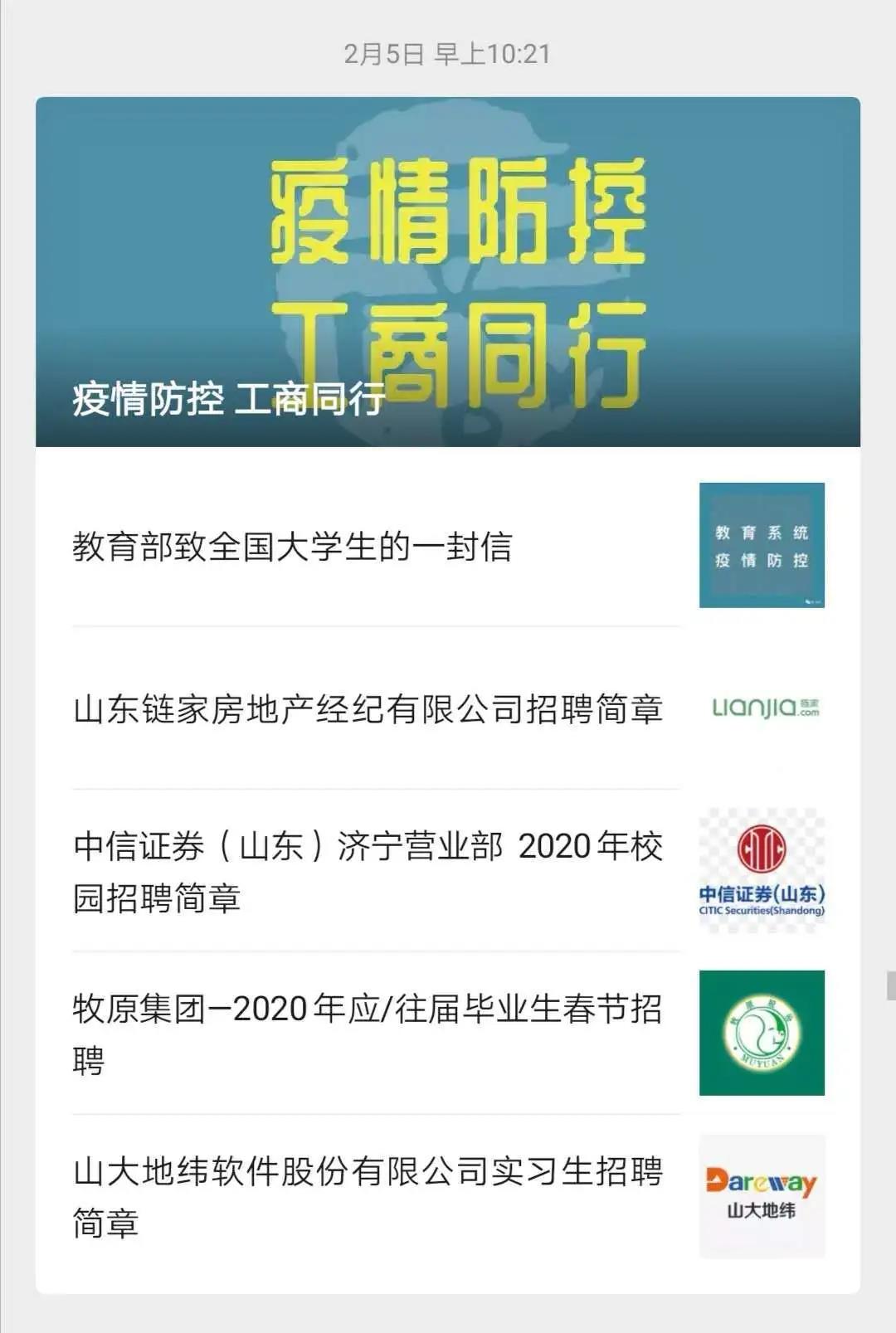Open the 疫情防控 工商同行 headline article
This screenshot has height=1333, width=896.
pyautogui.click(x=447, y=272)
